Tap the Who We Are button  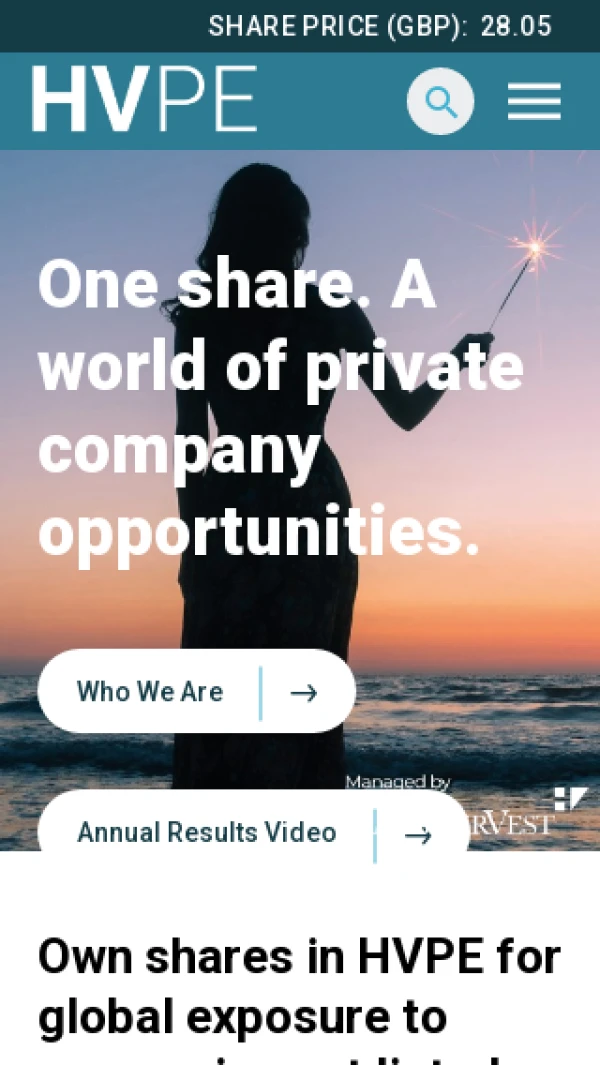point(196,691)
